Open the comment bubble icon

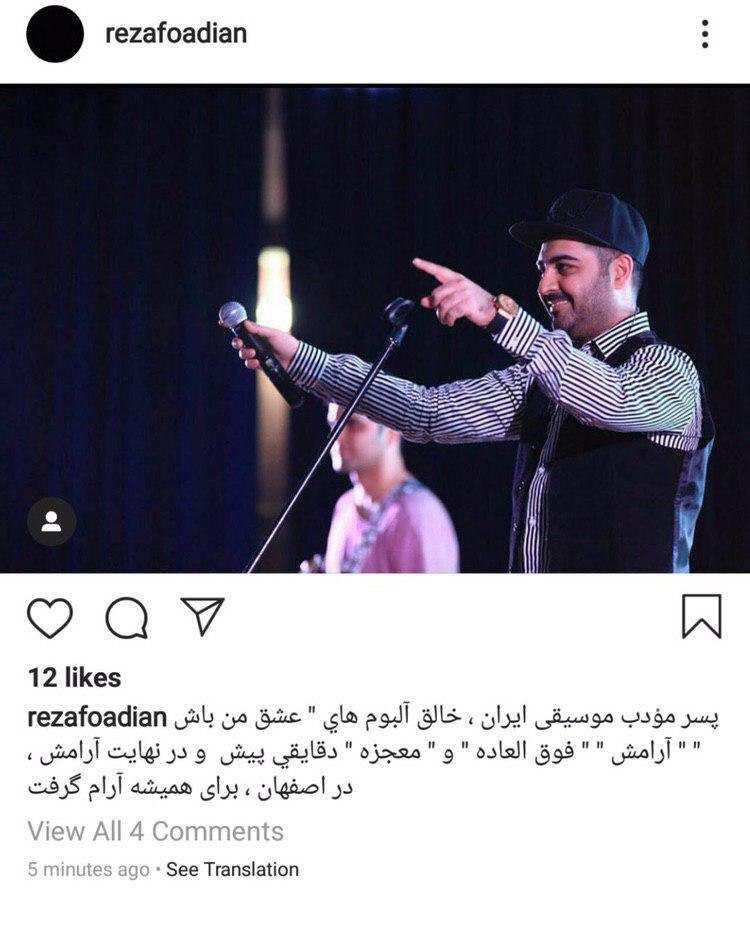click(127, 618)
